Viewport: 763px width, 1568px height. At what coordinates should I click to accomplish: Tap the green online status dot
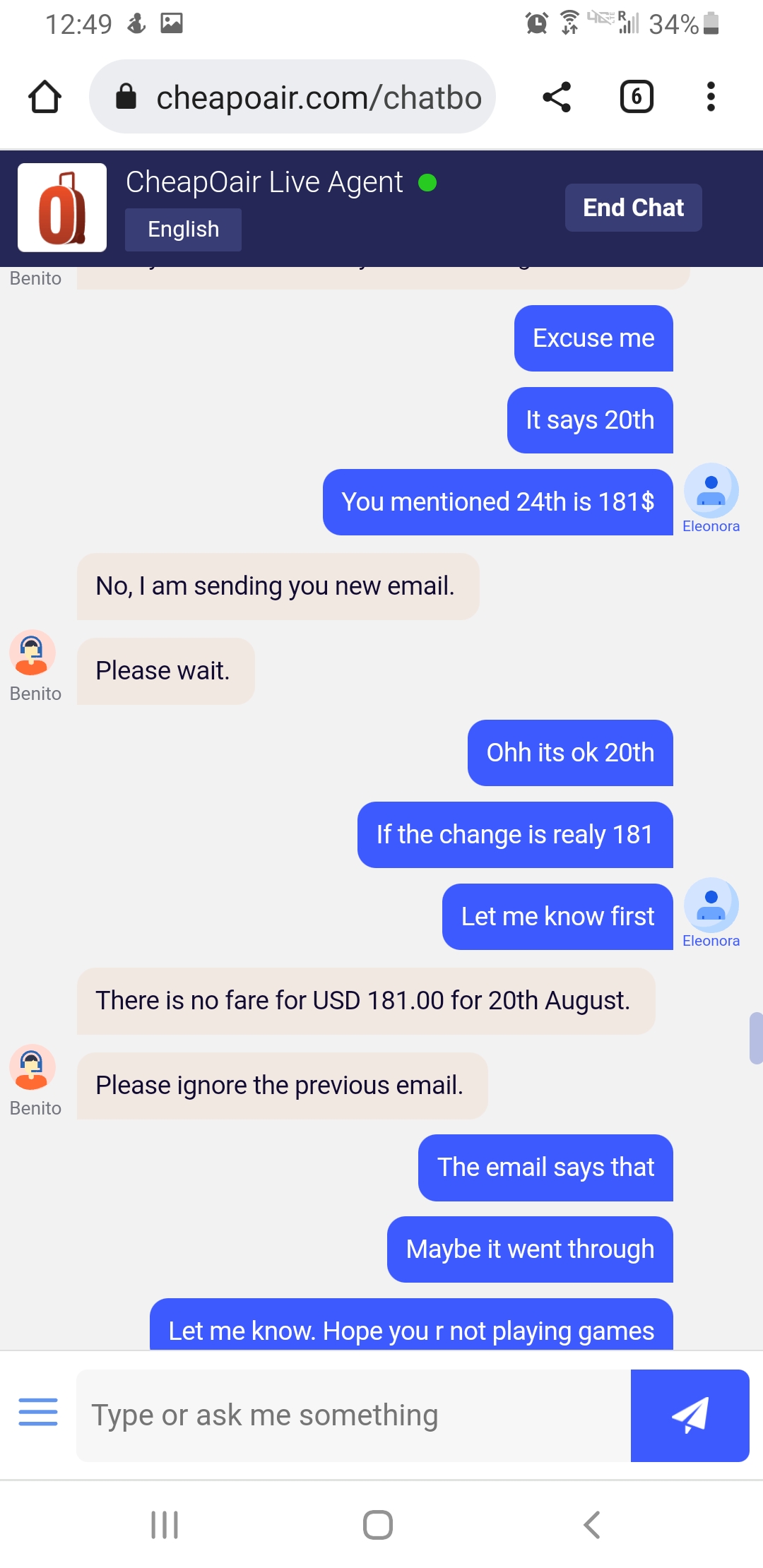coord(428,182)
